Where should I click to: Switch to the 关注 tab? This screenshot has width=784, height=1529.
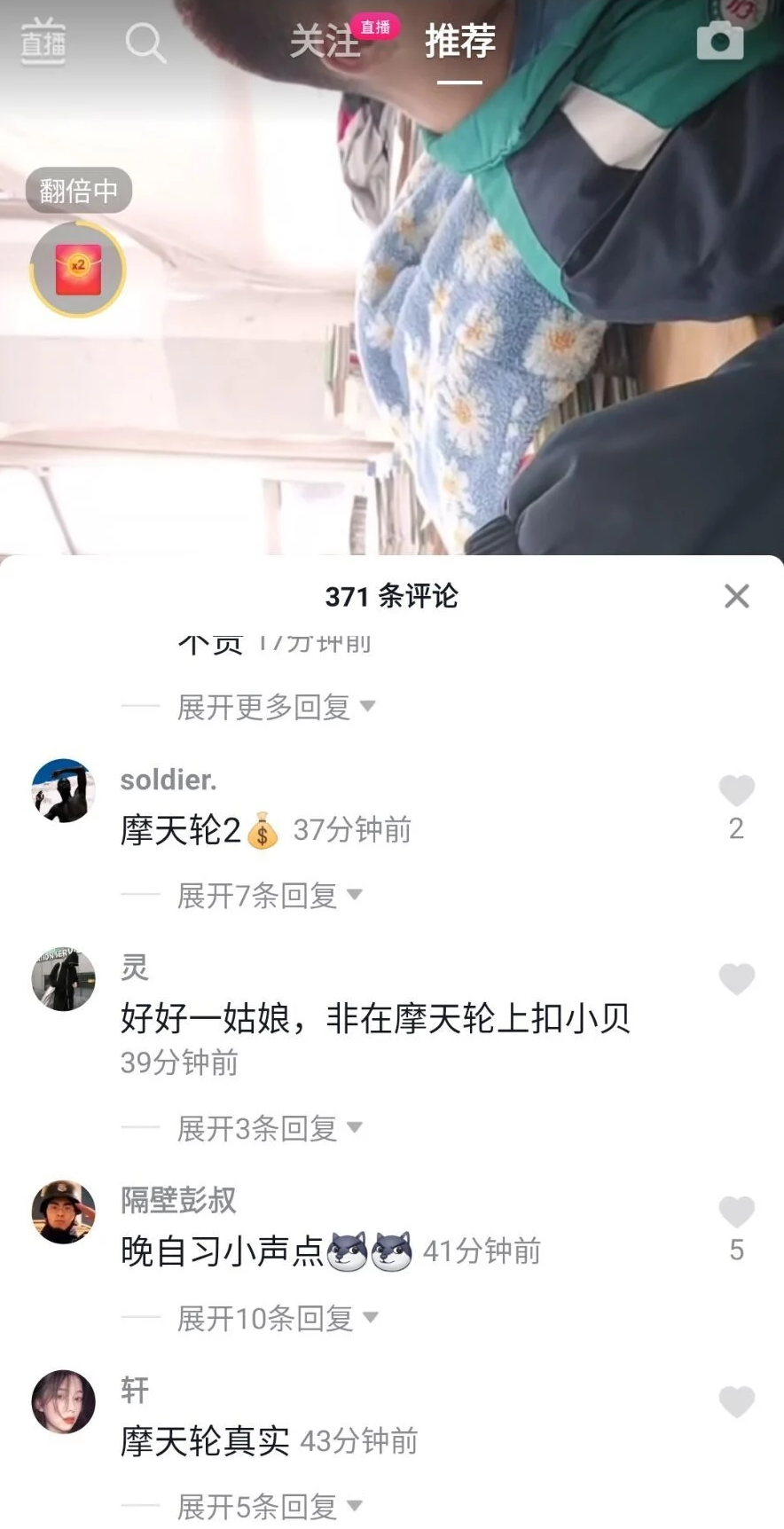[x=326, y=43]
